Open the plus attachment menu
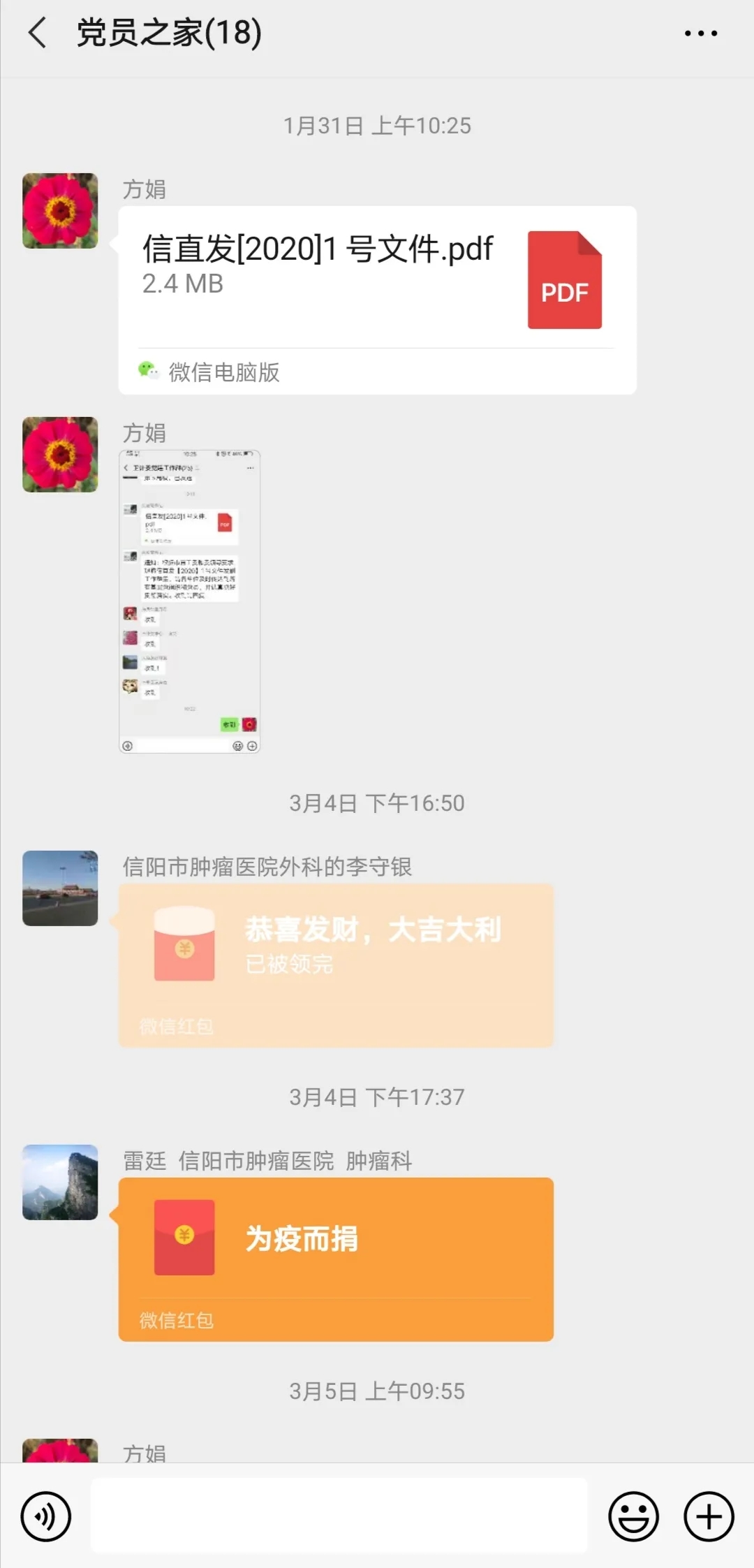 [x=709, y=1516]
